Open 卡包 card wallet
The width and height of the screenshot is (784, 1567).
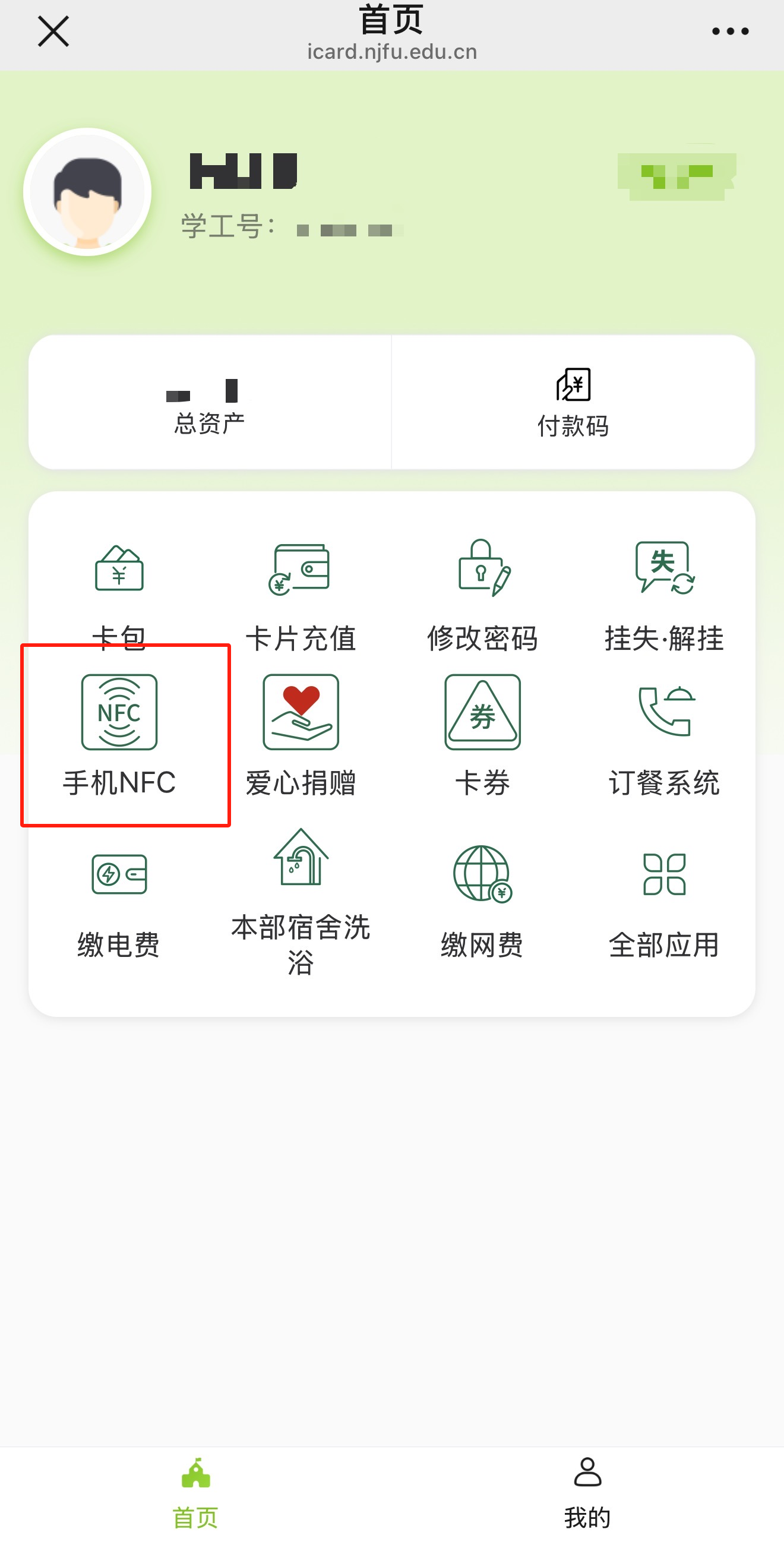coord(119,593)
